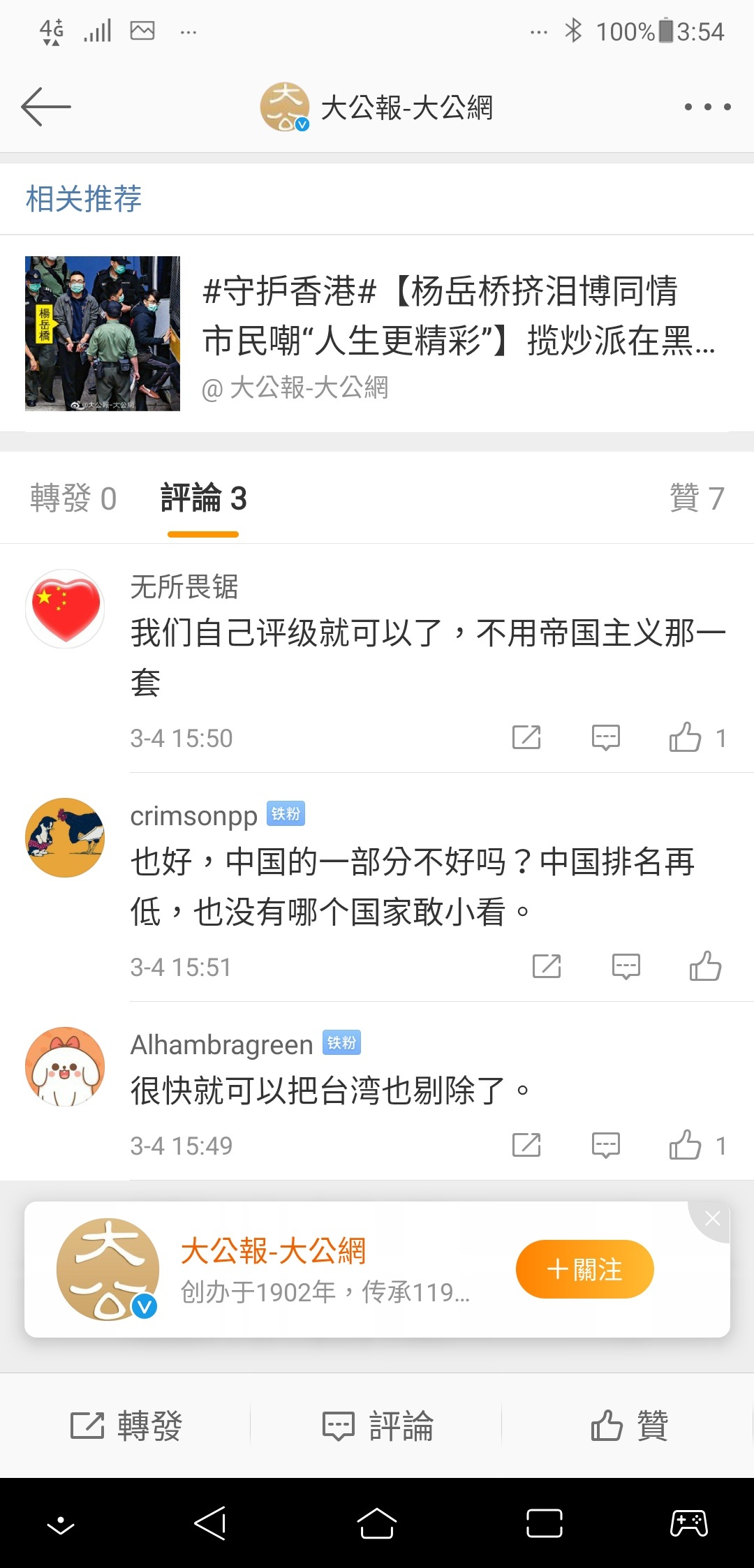The width and height of the screenshot is (754, 1568).
Task: Repost the comment from 无所畏锯
Action: click(526, 737)
